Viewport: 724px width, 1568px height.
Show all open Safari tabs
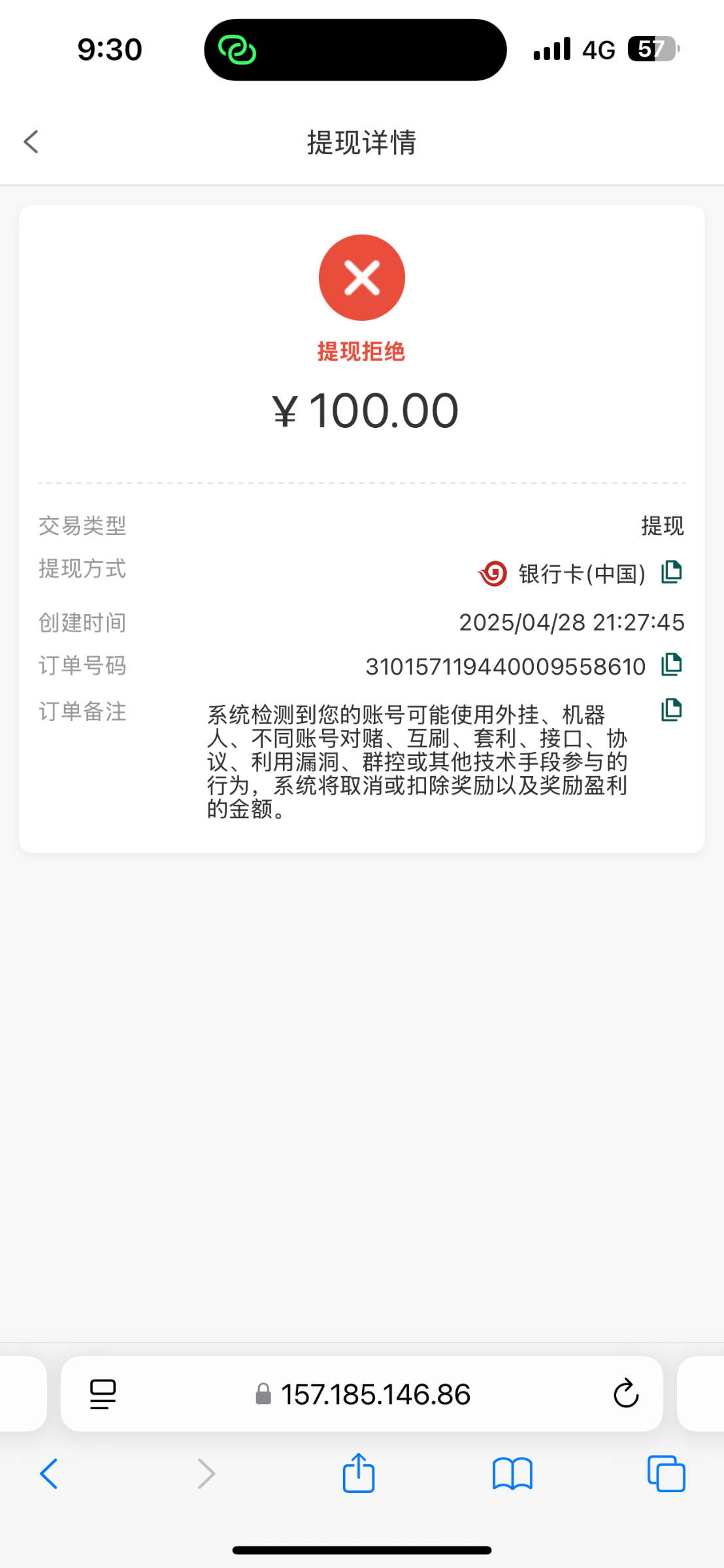coord(666,1475)
